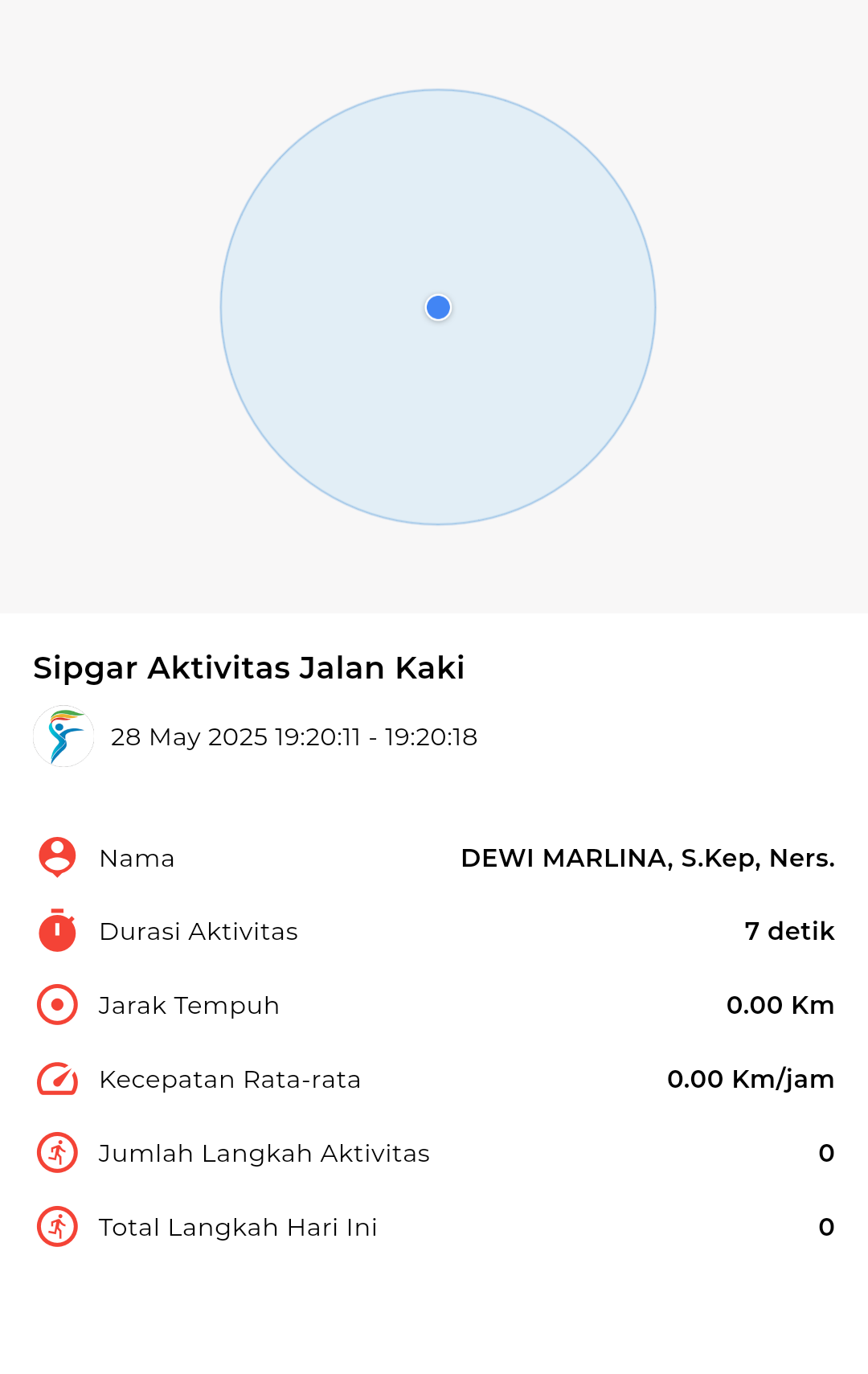Tap the Jumlah Langkah Aktivitas zero count
Image resolution: width=868 pixels, height=1374 pixels.
tap(825, 1152)
